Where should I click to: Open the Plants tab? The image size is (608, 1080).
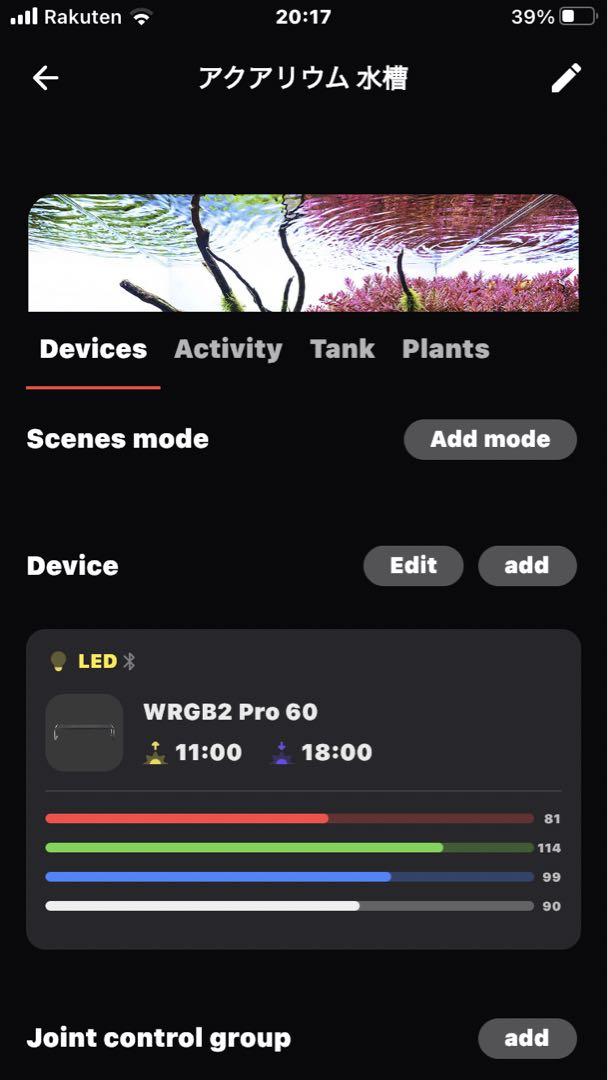(x=445, y=349)
